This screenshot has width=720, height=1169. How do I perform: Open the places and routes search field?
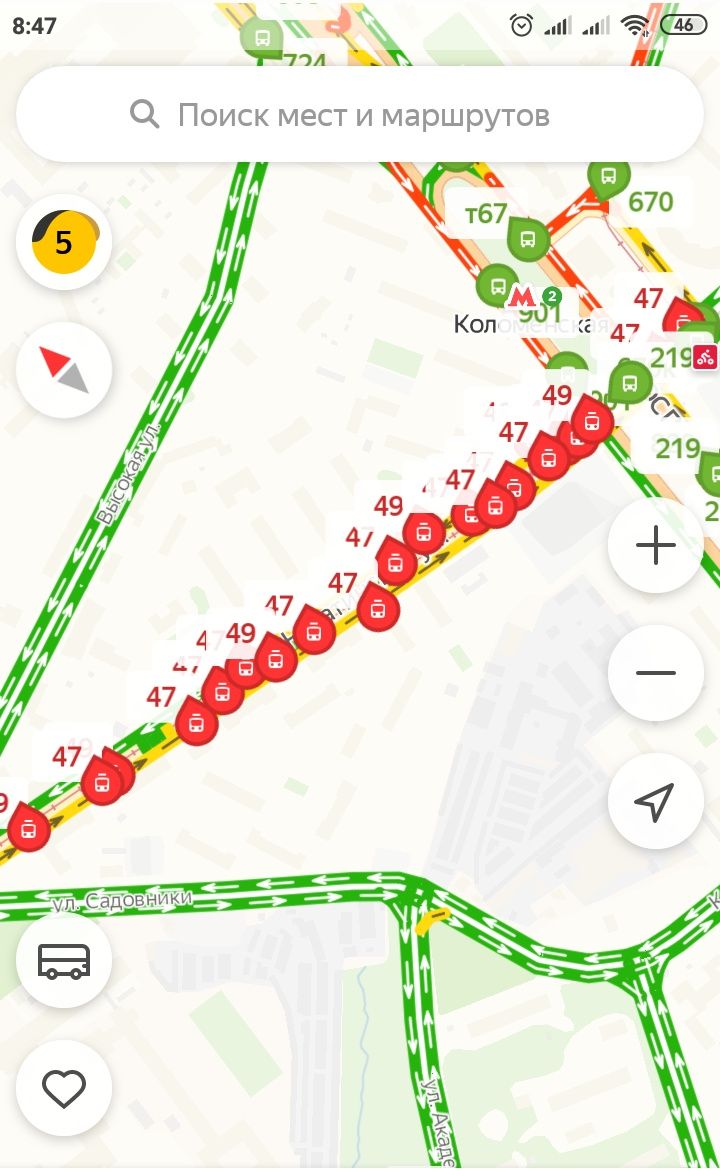(x=359, y=115)
